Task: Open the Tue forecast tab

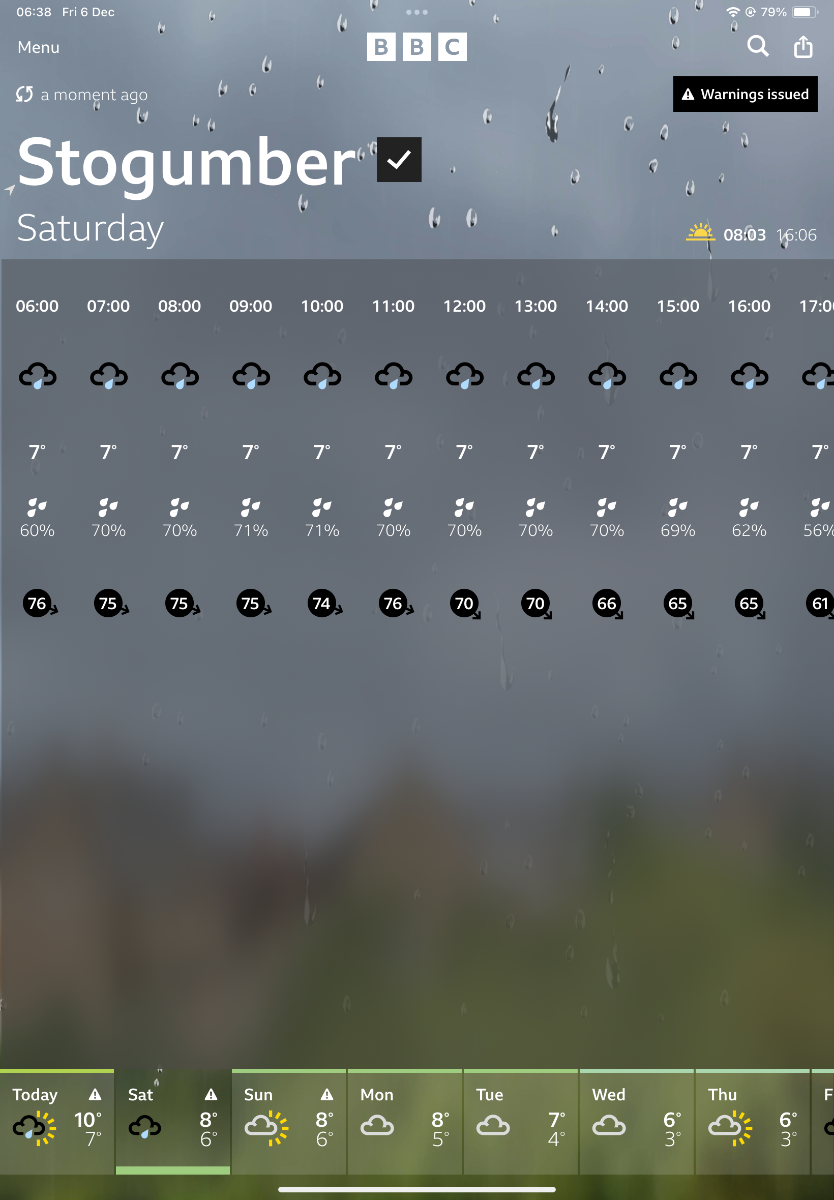Action: tap(520, 1120)
